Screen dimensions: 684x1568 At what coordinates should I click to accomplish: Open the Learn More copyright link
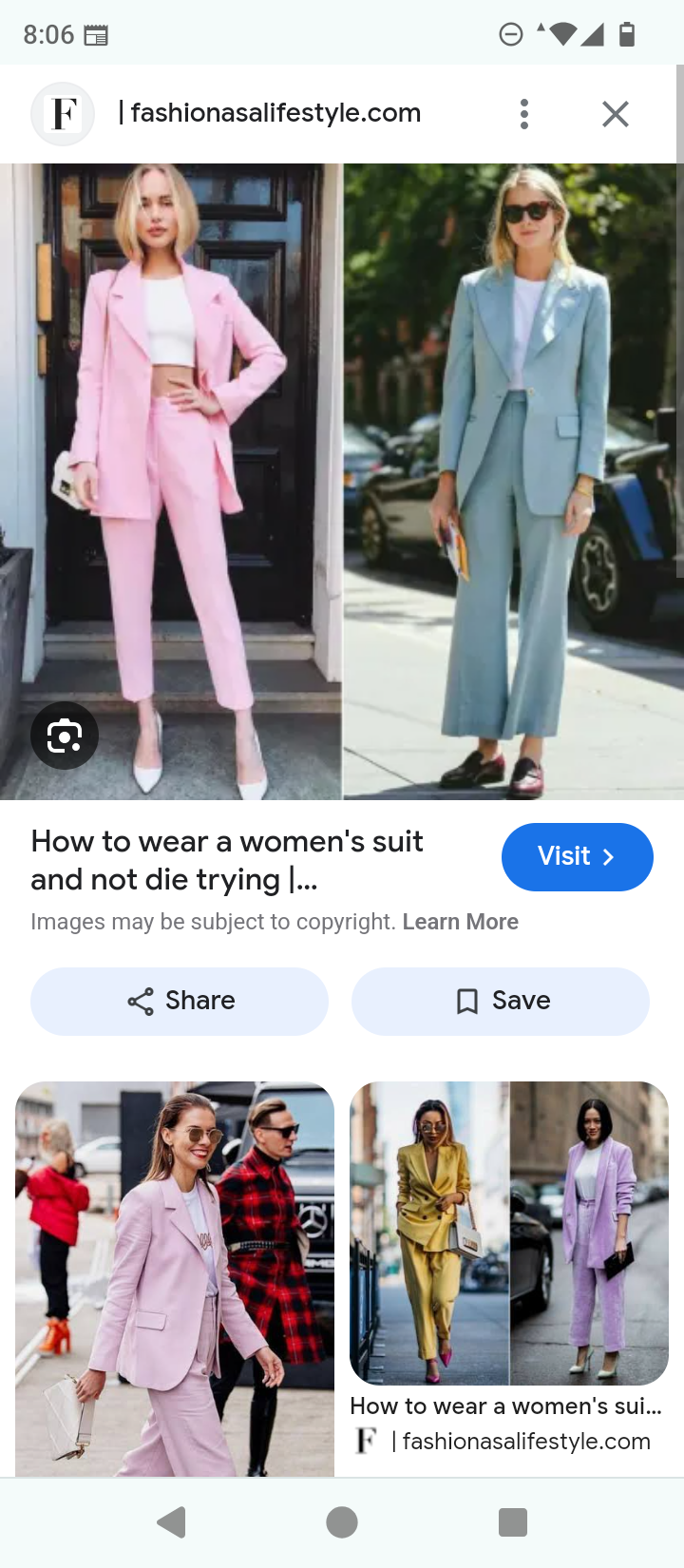click(x=460, y=922)
